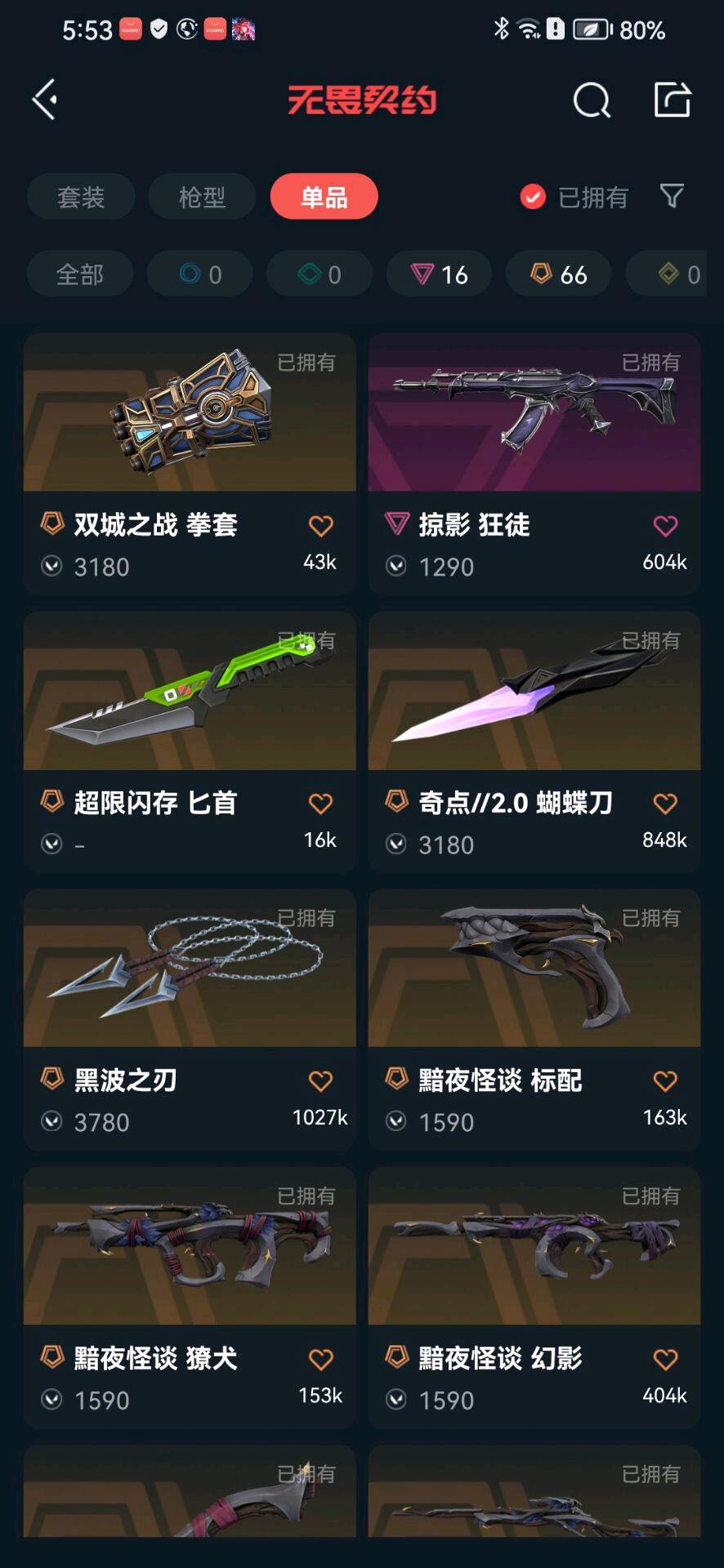Switch to the 套装 tab
Viewport: 724px width, 1568px height.
coord(81,197)
